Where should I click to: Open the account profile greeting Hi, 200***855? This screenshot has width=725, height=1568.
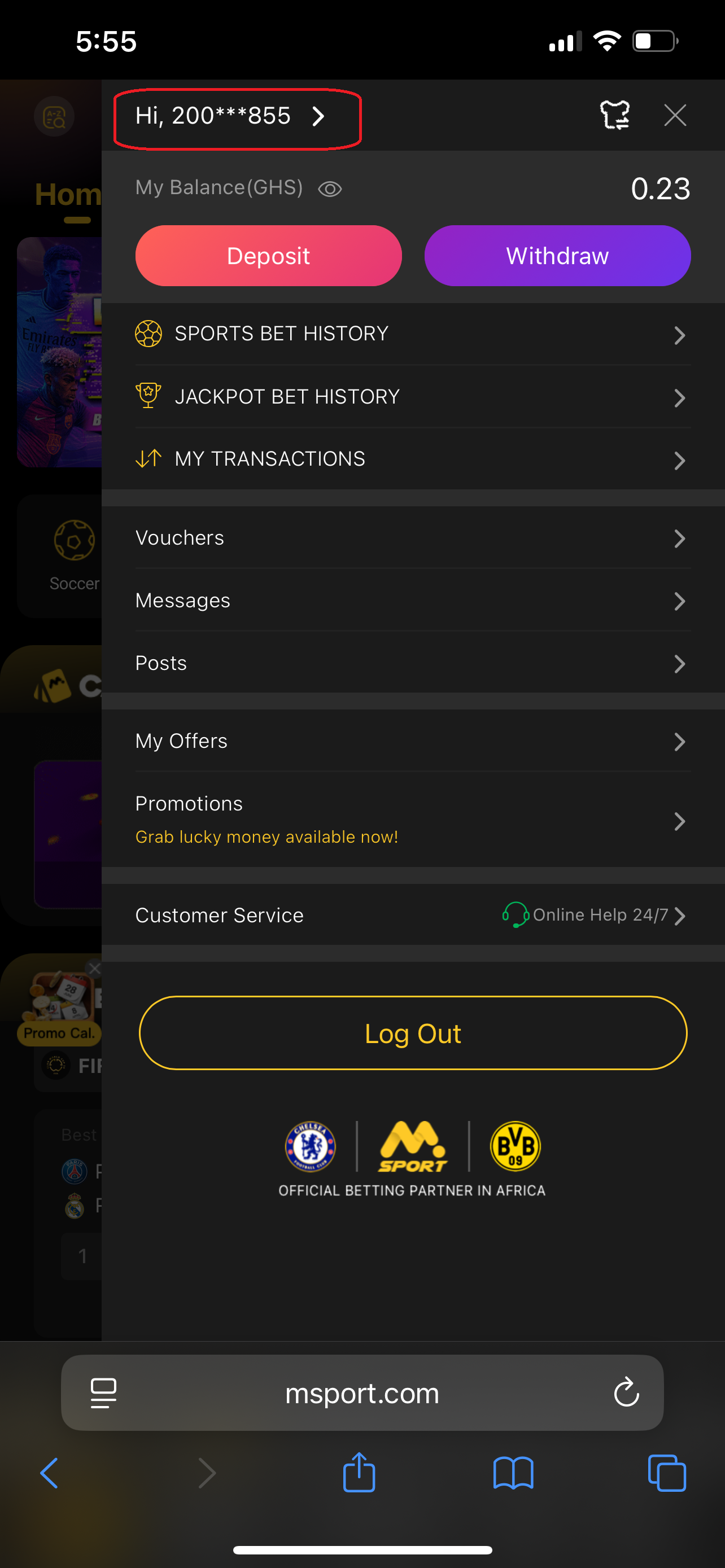click(x=232, y=116)
